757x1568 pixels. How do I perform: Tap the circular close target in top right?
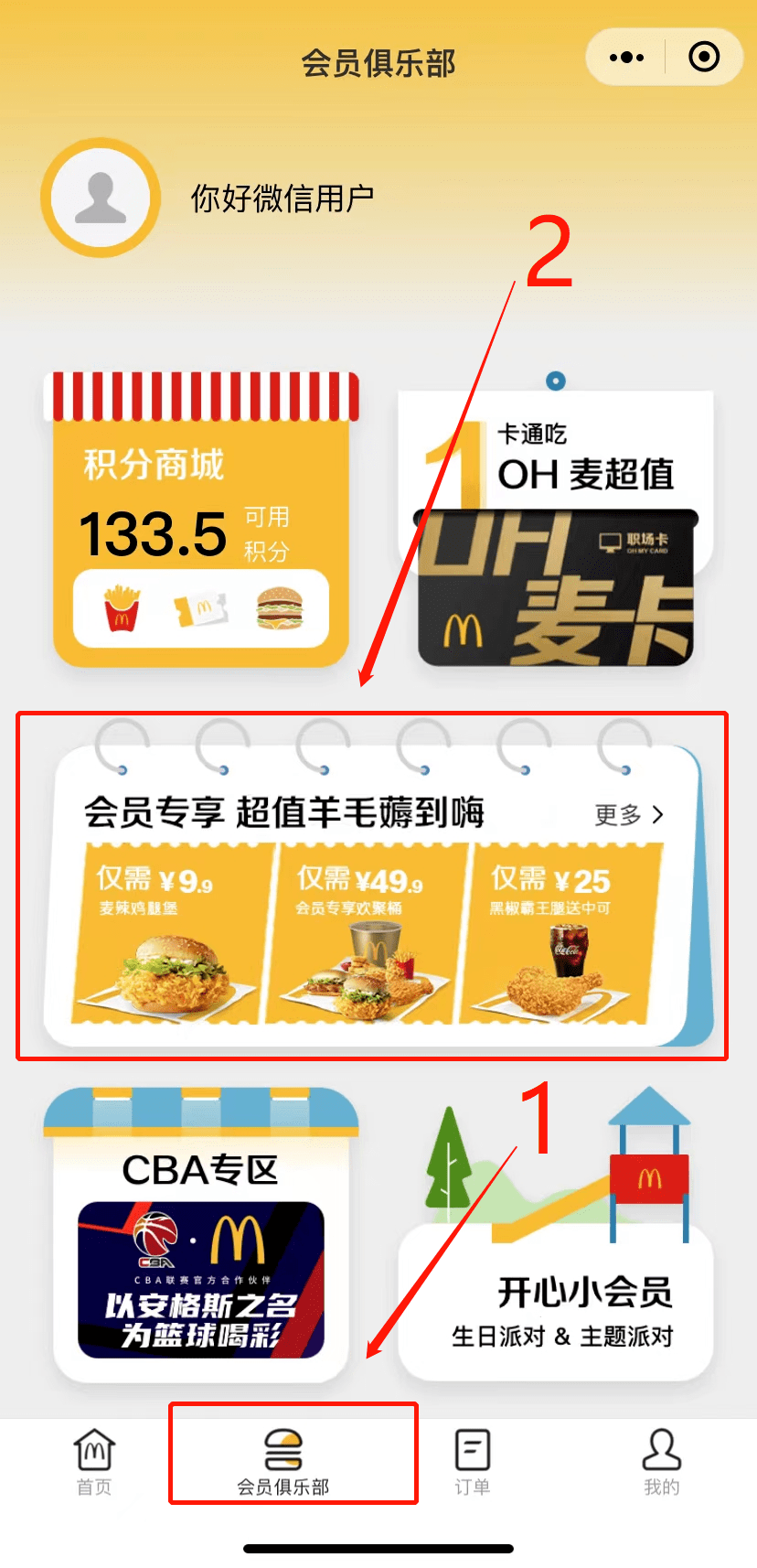[x=704, y=57]
